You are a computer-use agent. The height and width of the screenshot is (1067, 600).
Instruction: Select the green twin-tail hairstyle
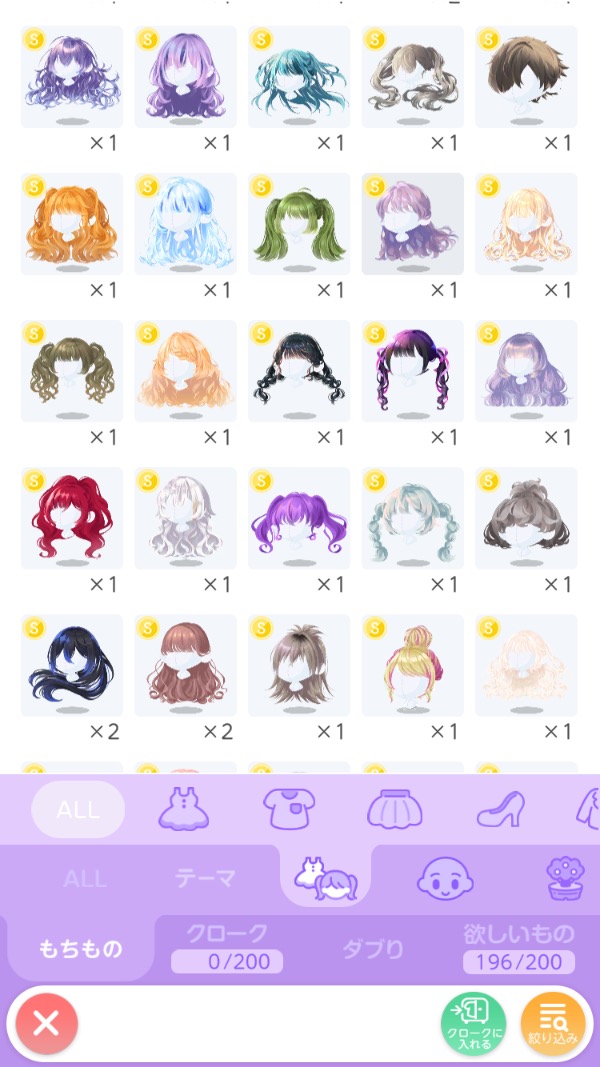299,223
